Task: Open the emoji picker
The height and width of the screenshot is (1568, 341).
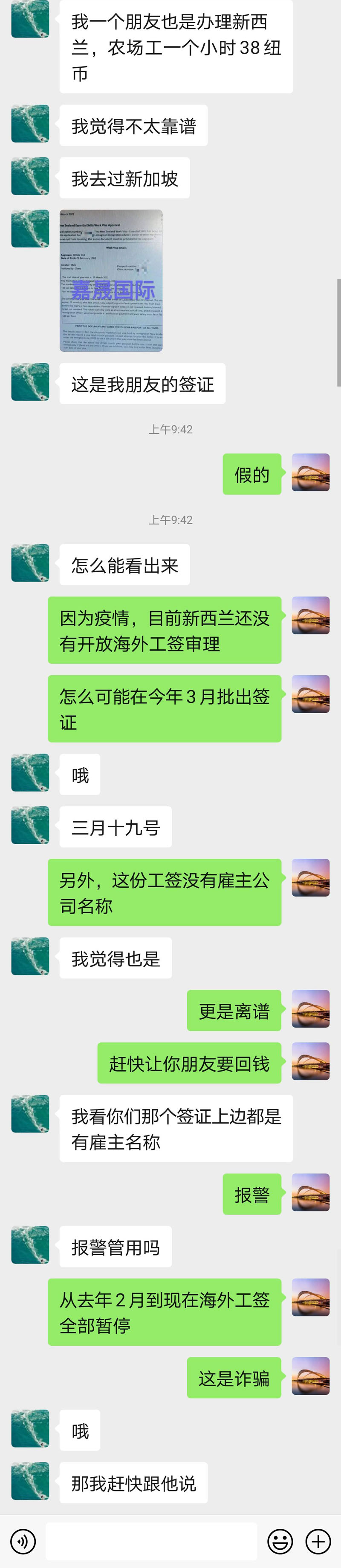Action: 280,1541
